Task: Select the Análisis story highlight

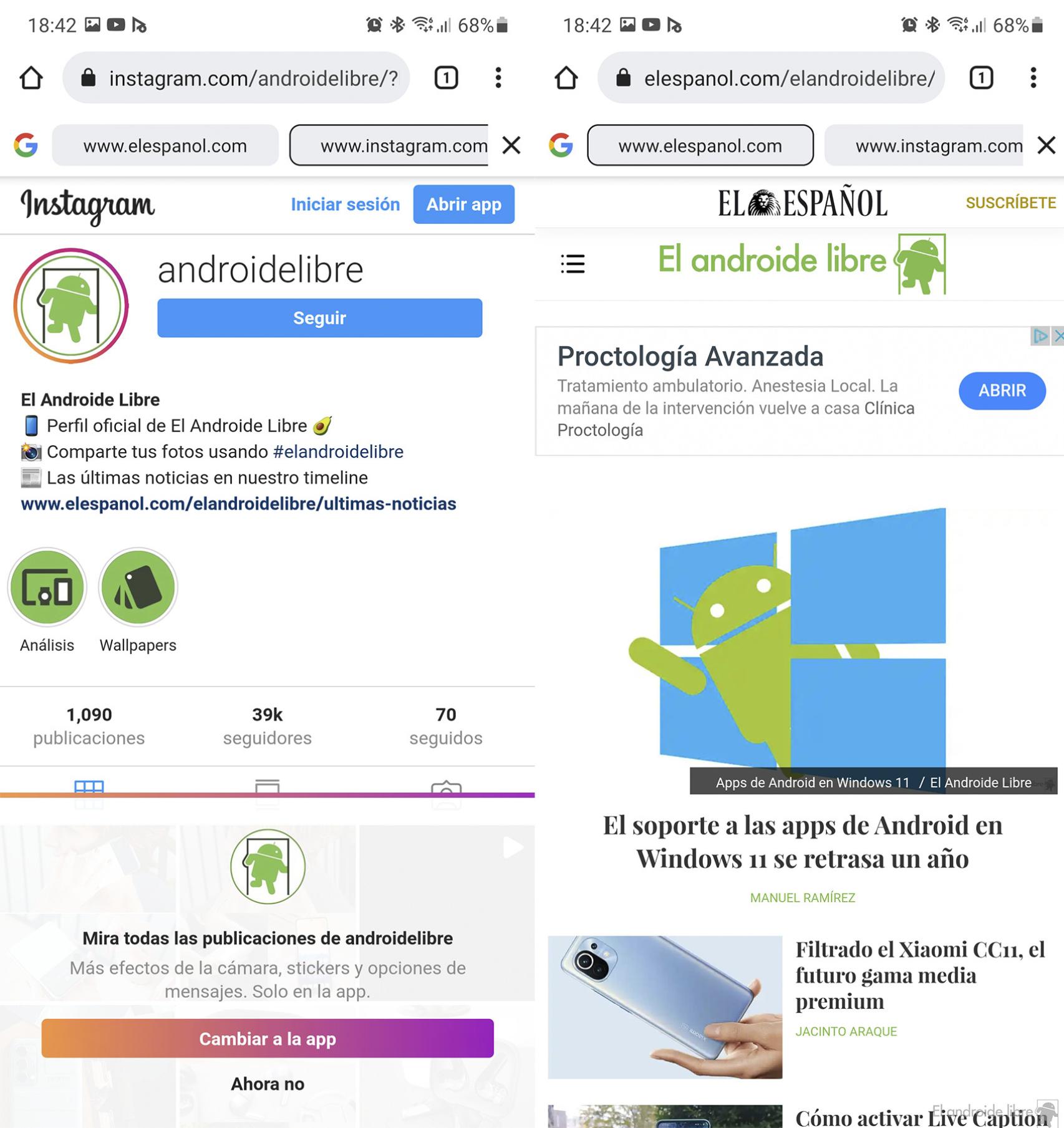Action: [x=47, y=587]
